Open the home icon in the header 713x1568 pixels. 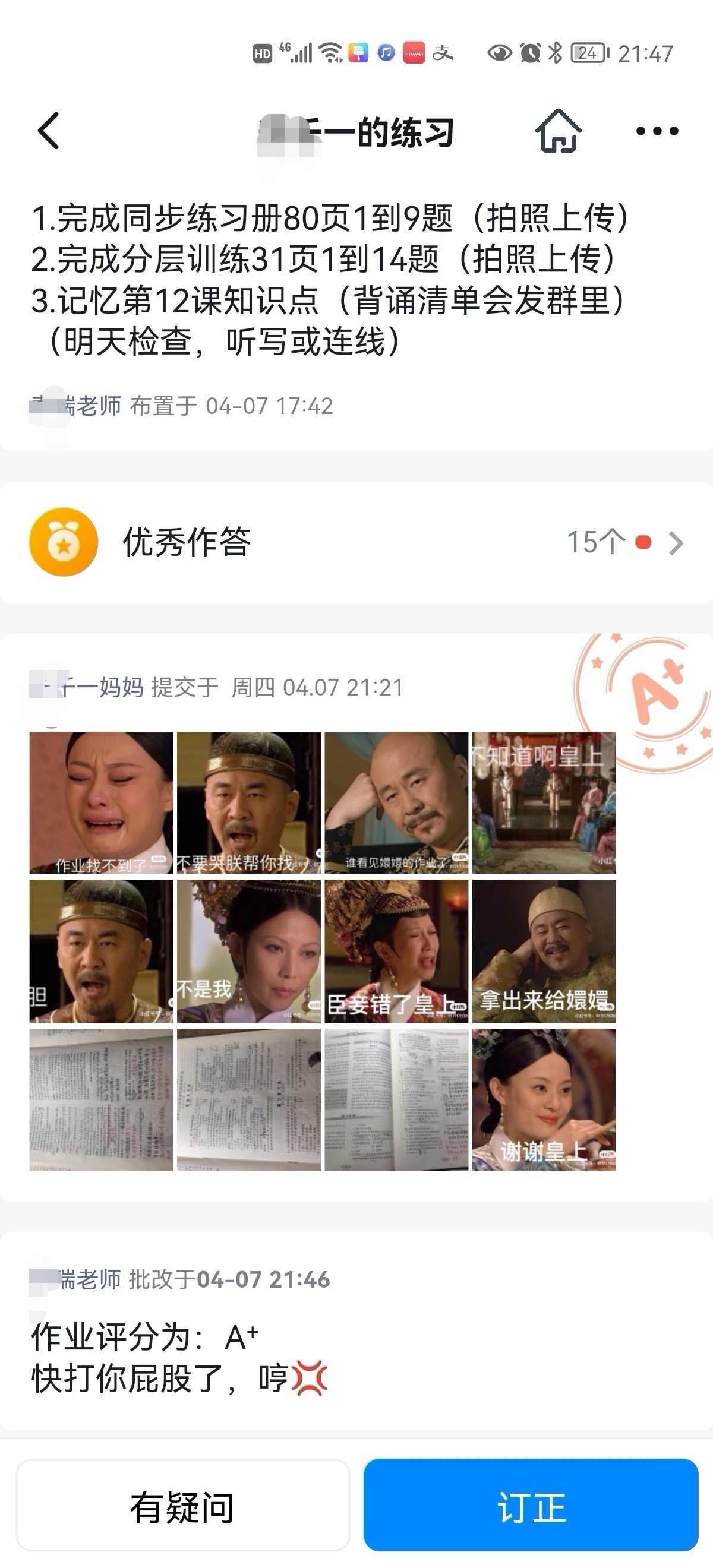pyautogui.click(x=558, y=131)
